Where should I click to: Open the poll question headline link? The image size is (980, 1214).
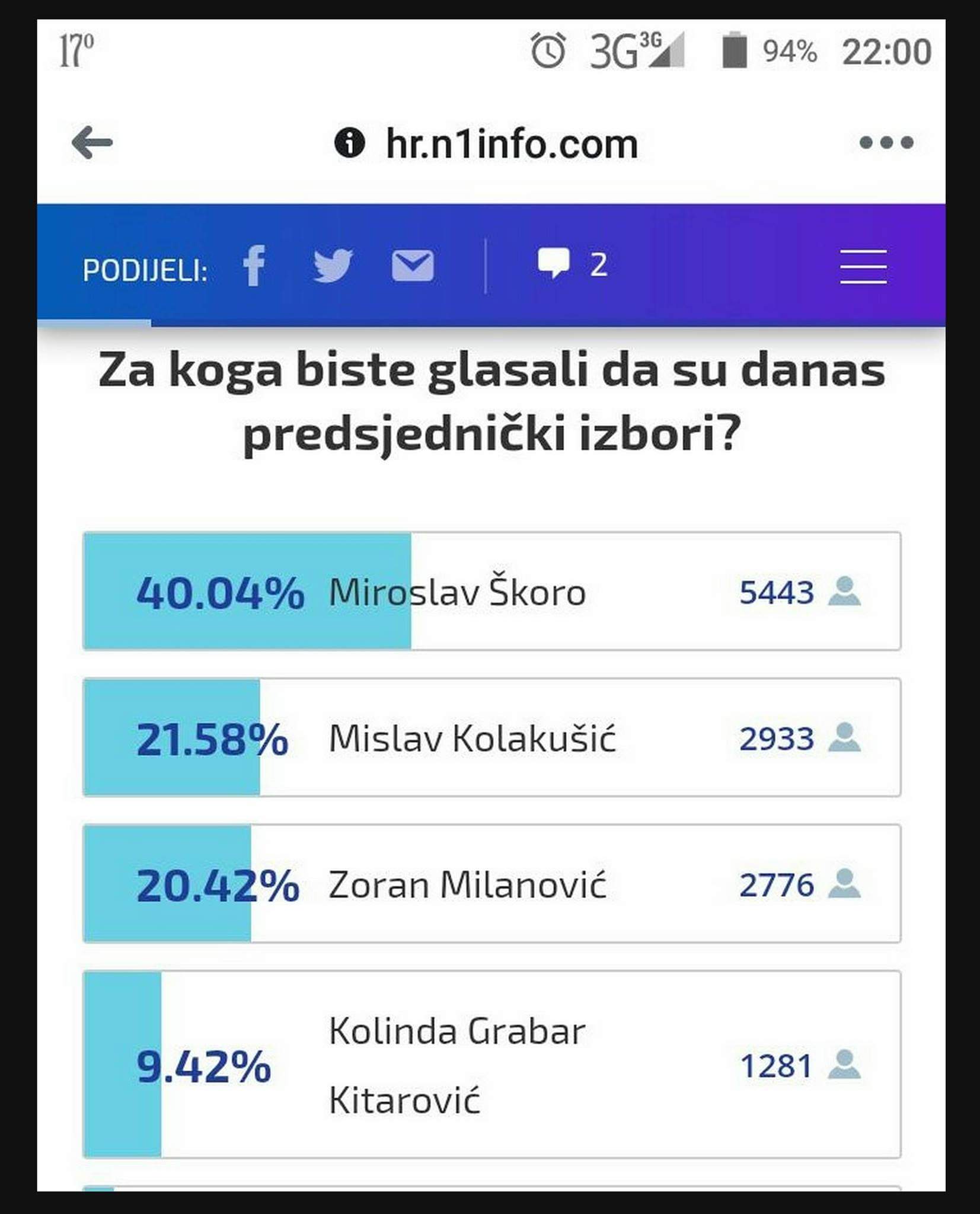click(490, 403)
